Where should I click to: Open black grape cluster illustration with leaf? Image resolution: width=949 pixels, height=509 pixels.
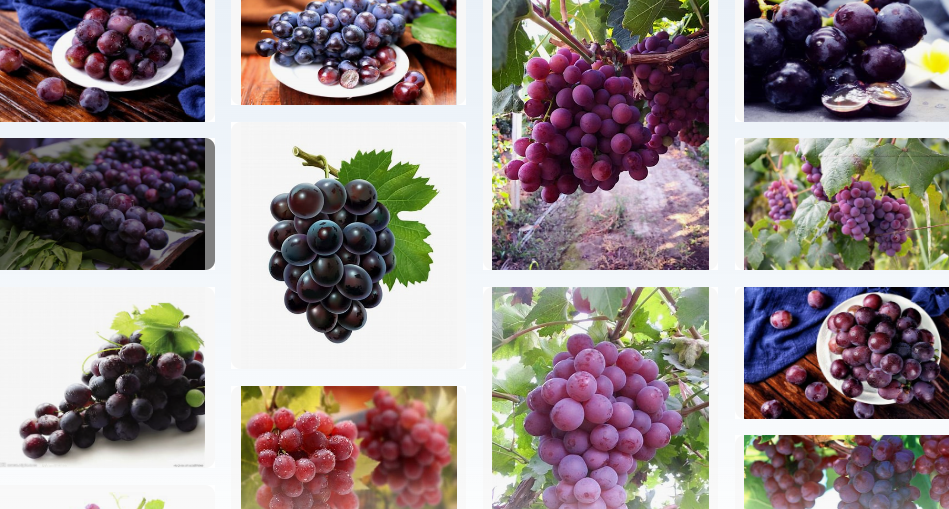pos(348,245)
